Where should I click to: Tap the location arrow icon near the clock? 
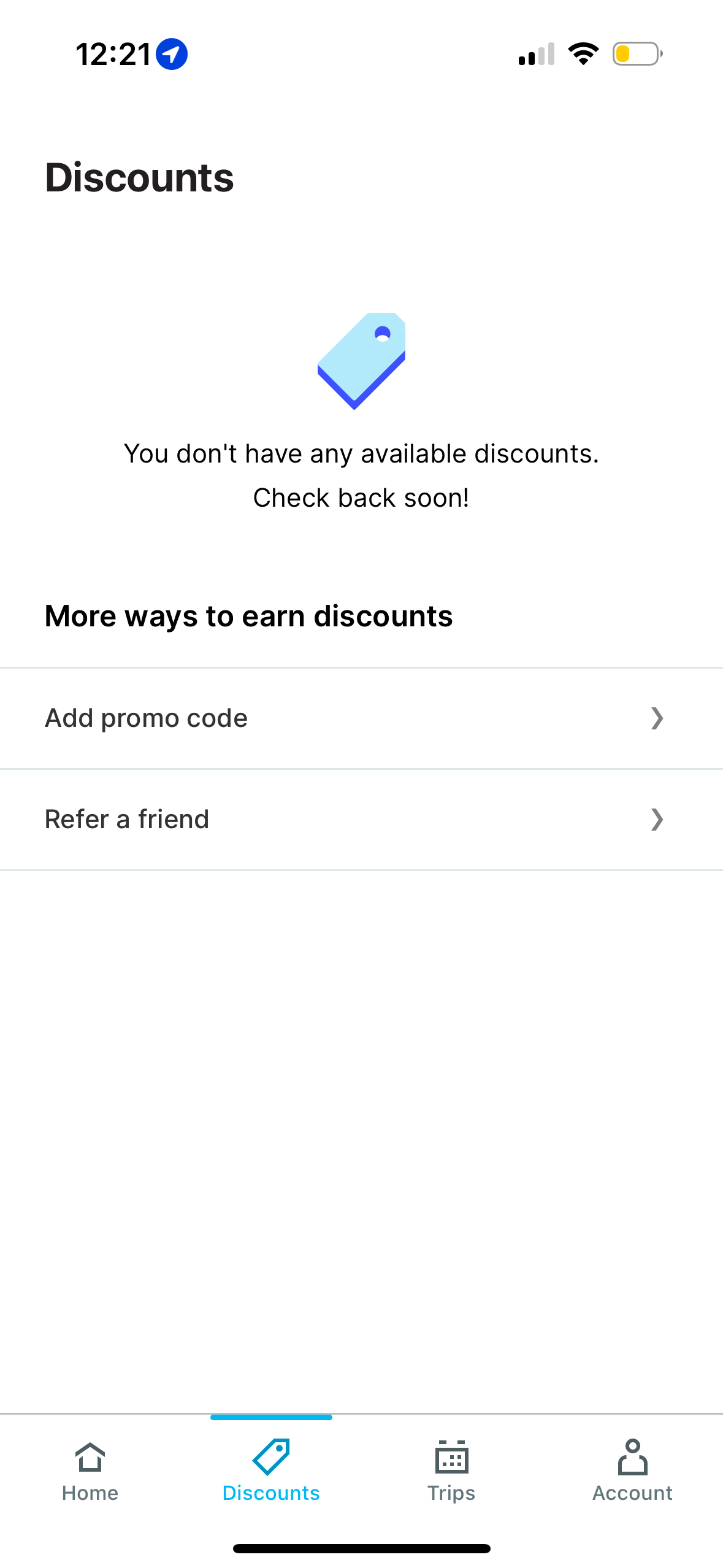170,53
